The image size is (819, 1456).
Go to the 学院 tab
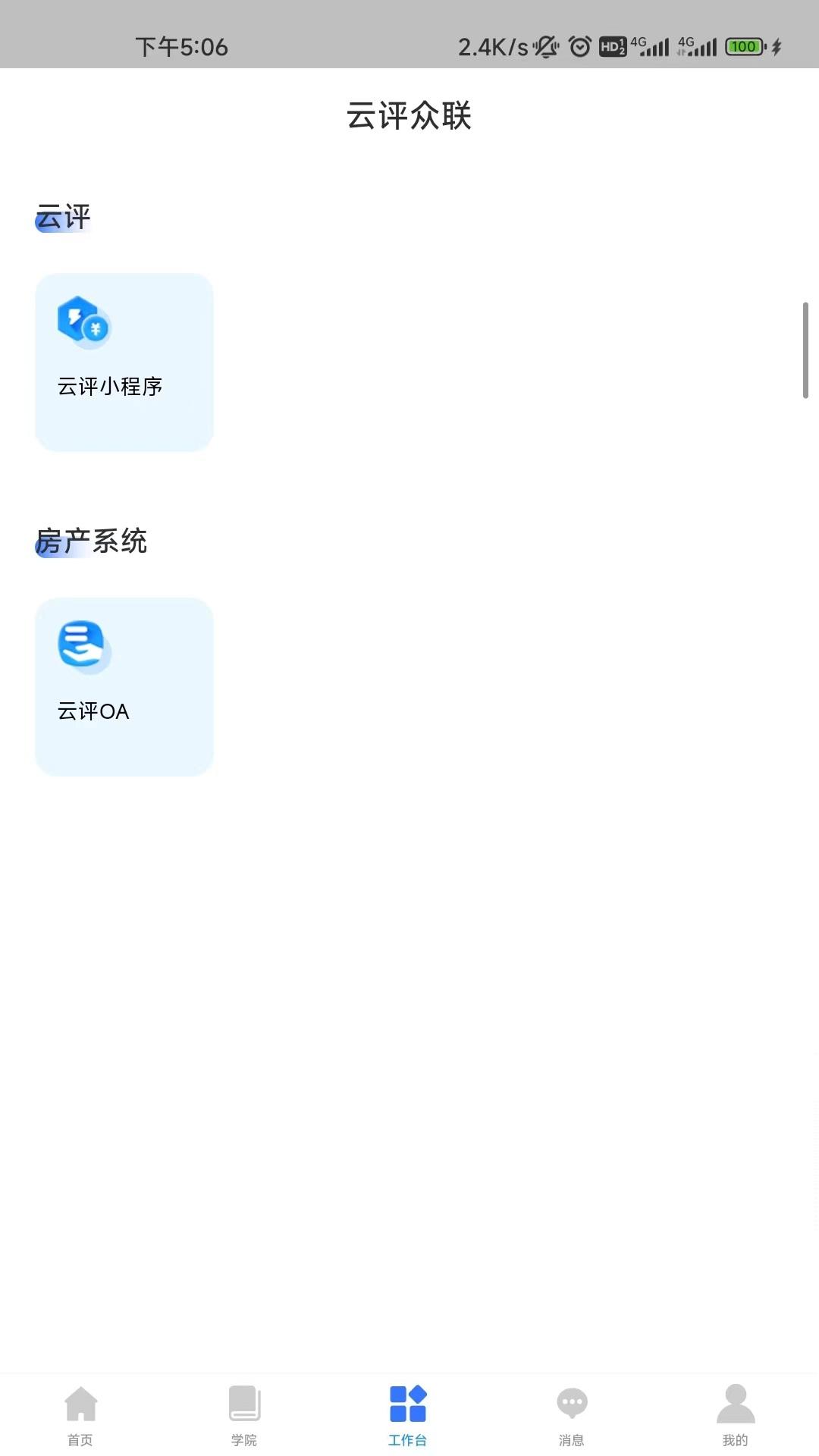244,1414
